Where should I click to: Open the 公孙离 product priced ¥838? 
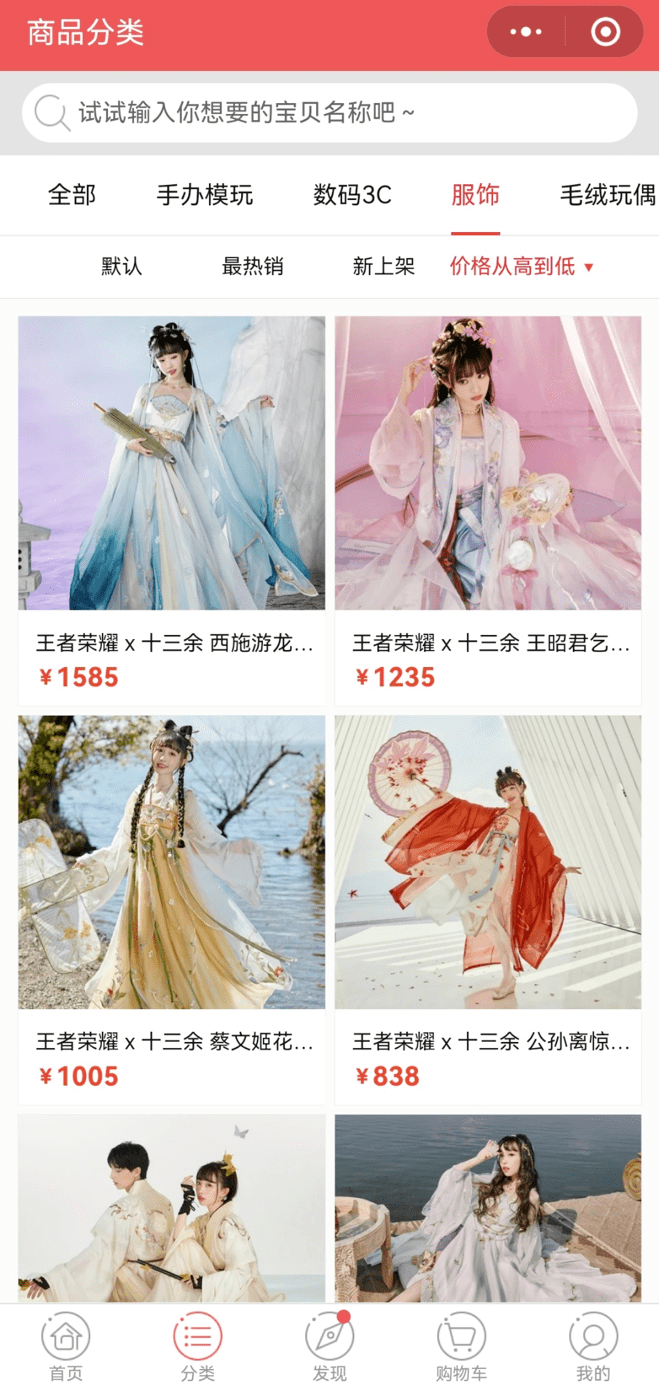488,910
